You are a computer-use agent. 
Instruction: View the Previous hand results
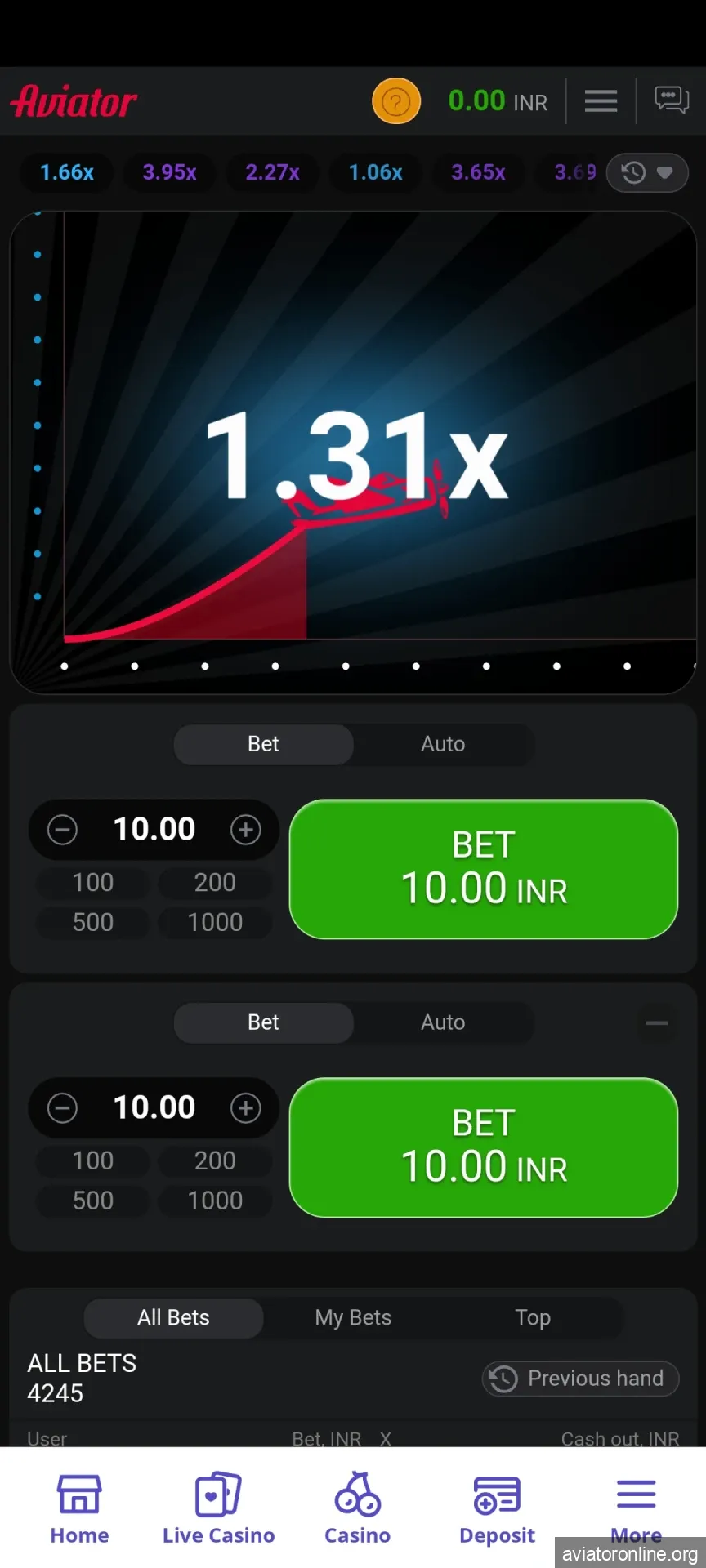[x=581, y=1379]
